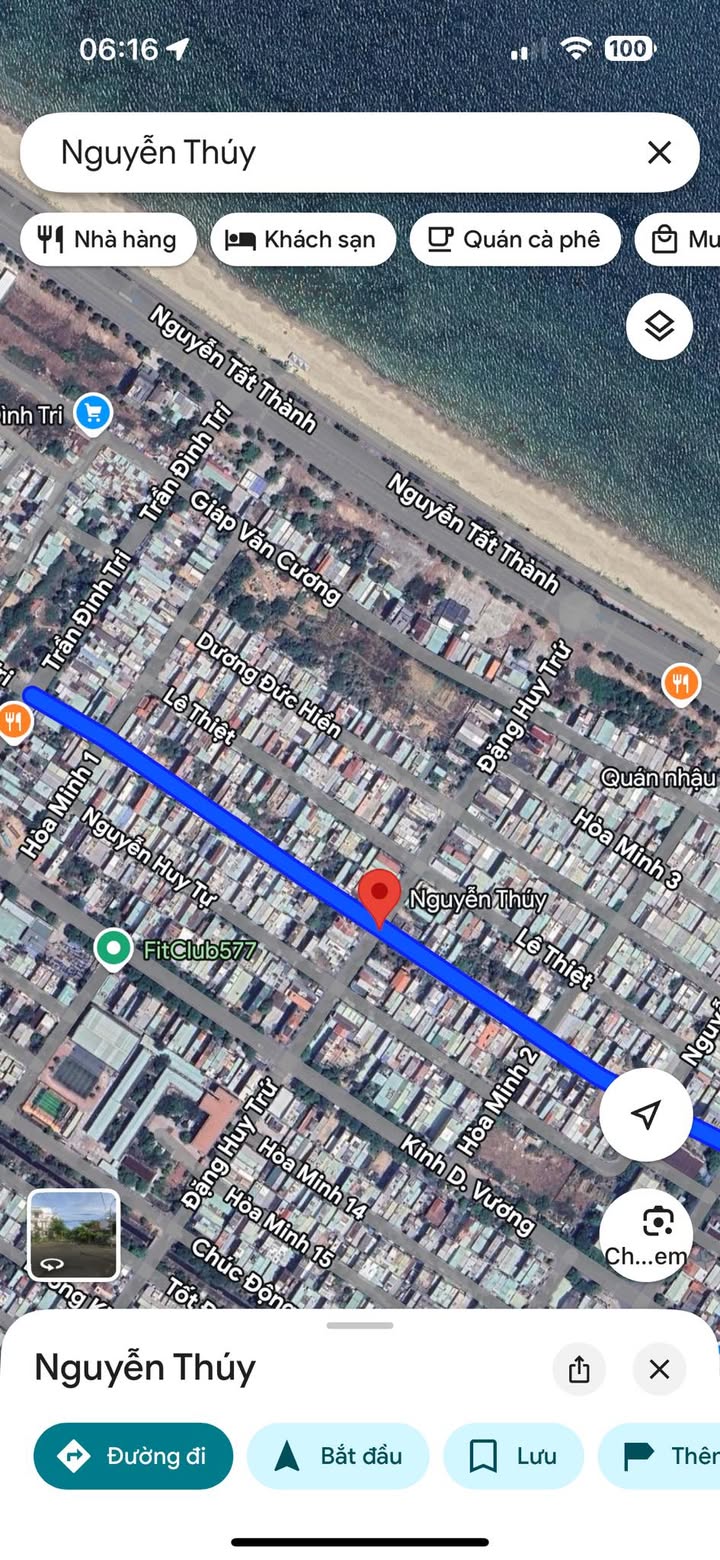Open the map layers selector
720x1560 pixels.
(x=659, y=326)
